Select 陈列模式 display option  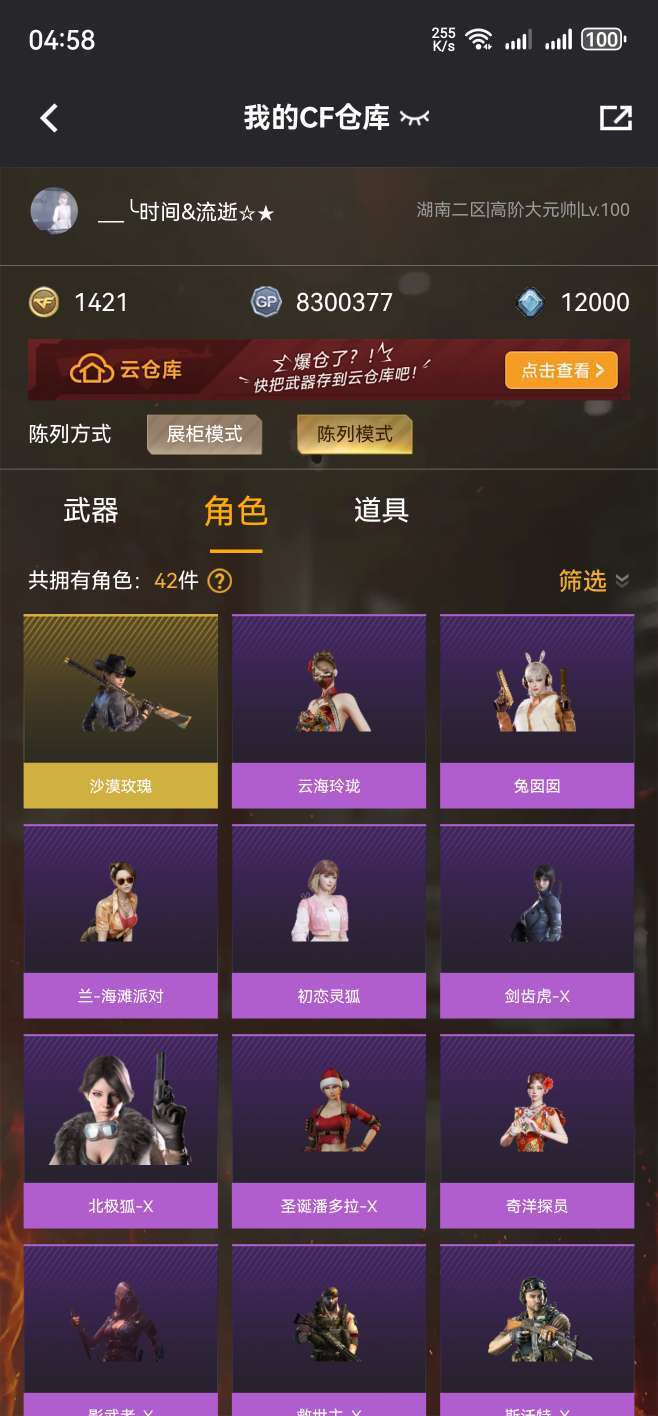pyautogui.click(x=354, y=434)
